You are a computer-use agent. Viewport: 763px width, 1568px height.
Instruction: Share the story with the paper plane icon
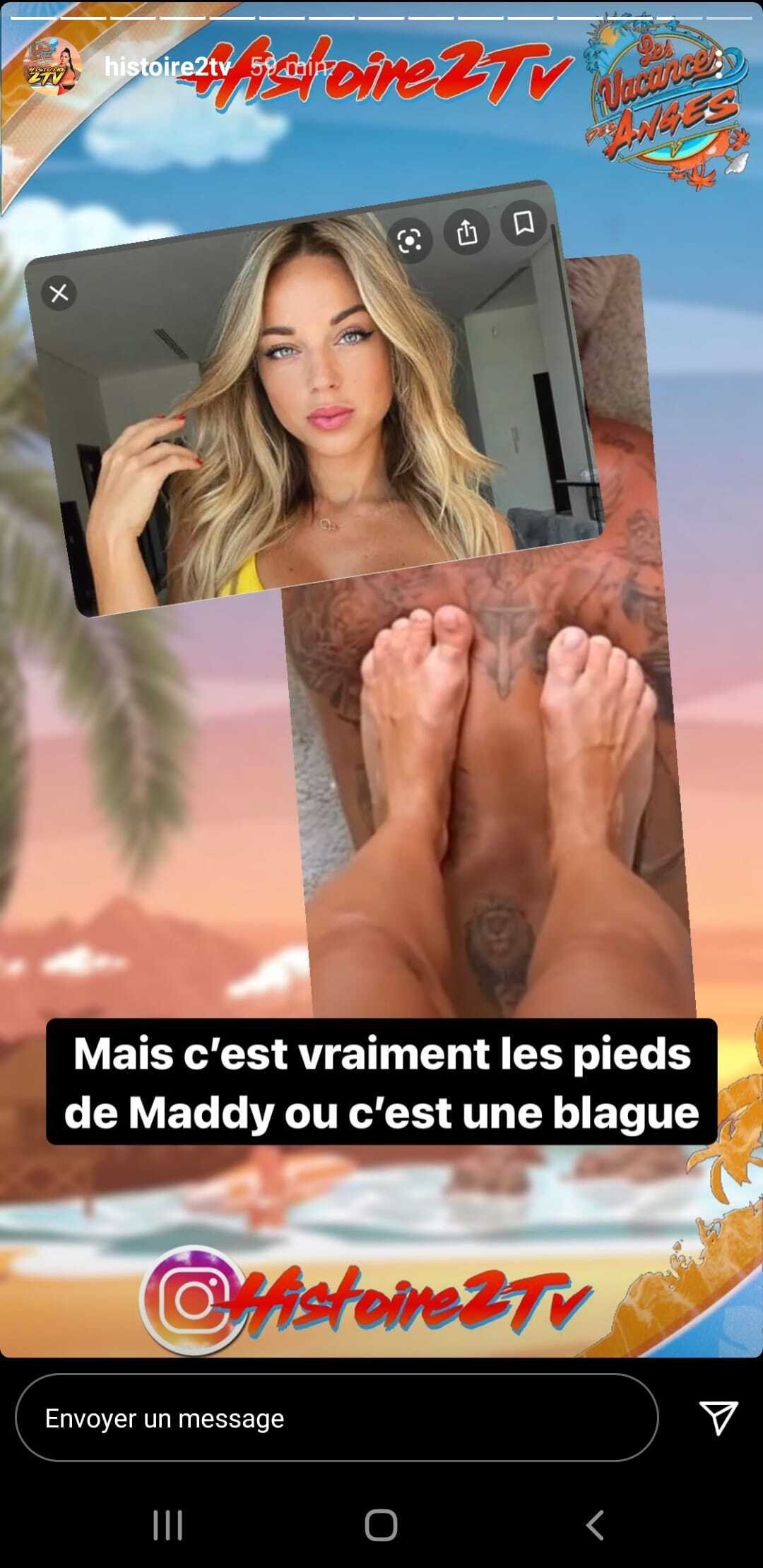[x=718, y=1418]
